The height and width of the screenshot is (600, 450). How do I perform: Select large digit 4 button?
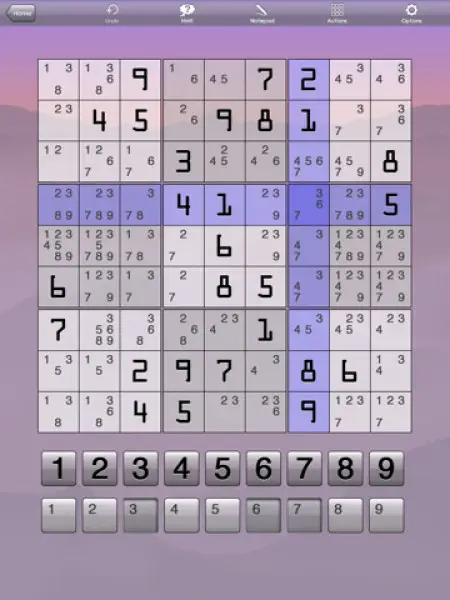[x=181, y=468]
